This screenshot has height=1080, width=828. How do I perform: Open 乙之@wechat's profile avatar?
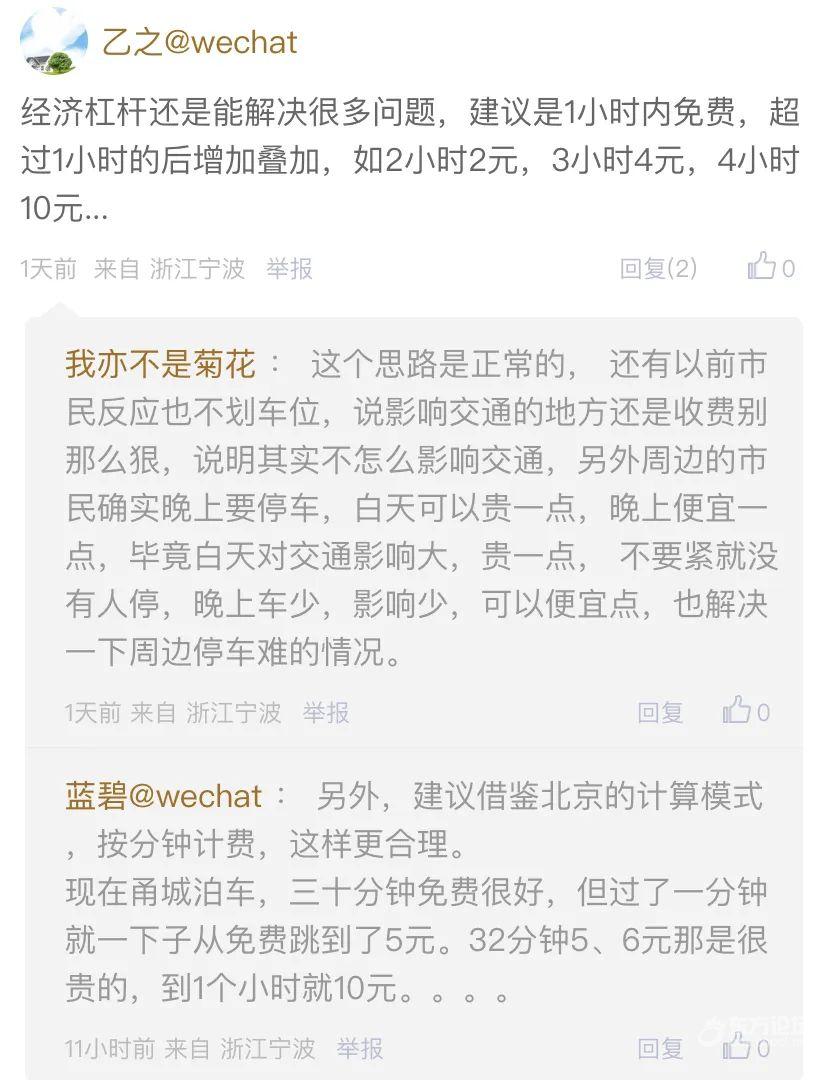54,42
